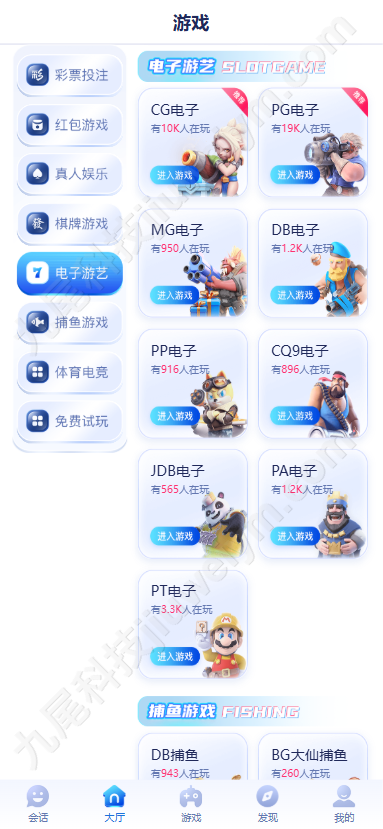Screen dimensions: 383x829
Task: Enter the PA电子 game
Action: (x=295, y=536)
